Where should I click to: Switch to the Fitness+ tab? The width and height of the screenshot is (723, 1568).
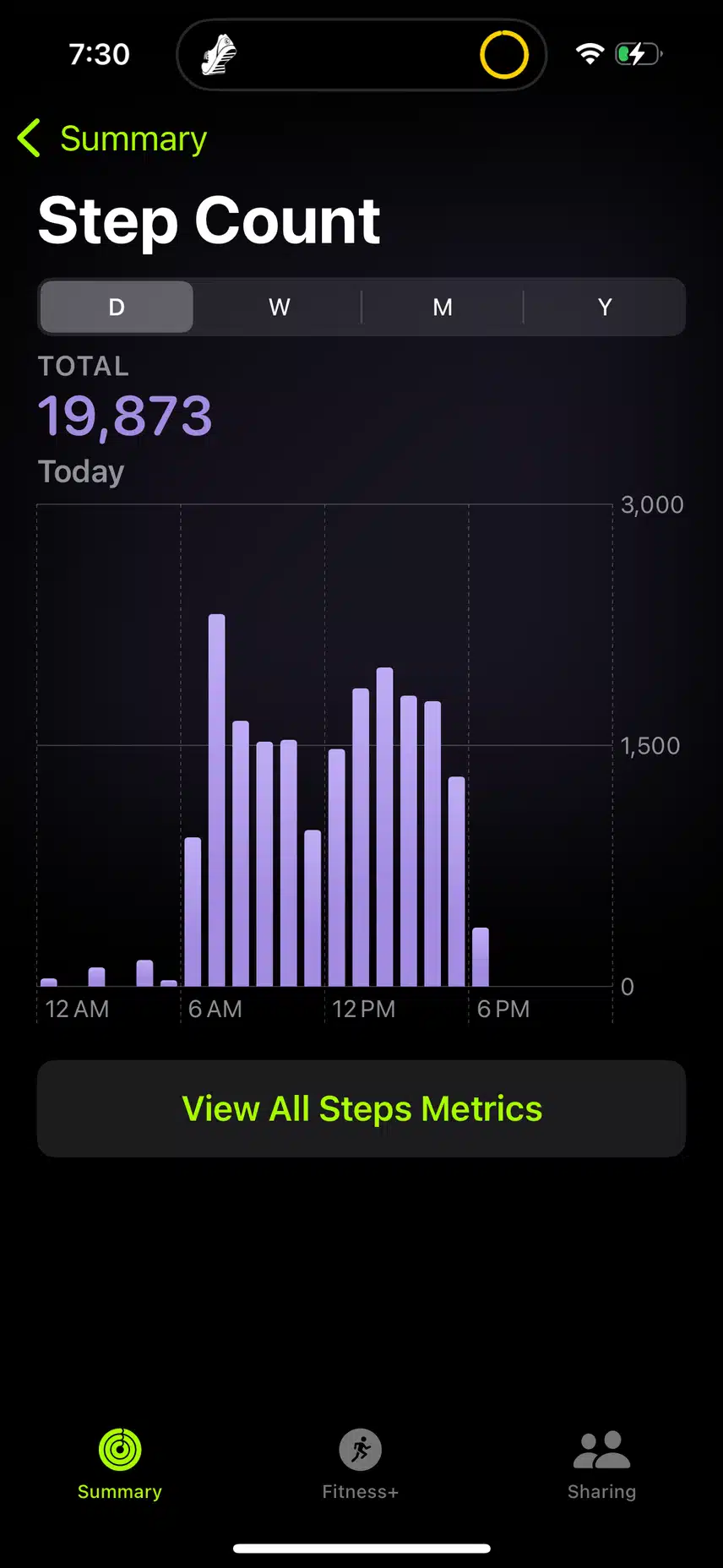pyautogui.click(x=361, y=1464)
